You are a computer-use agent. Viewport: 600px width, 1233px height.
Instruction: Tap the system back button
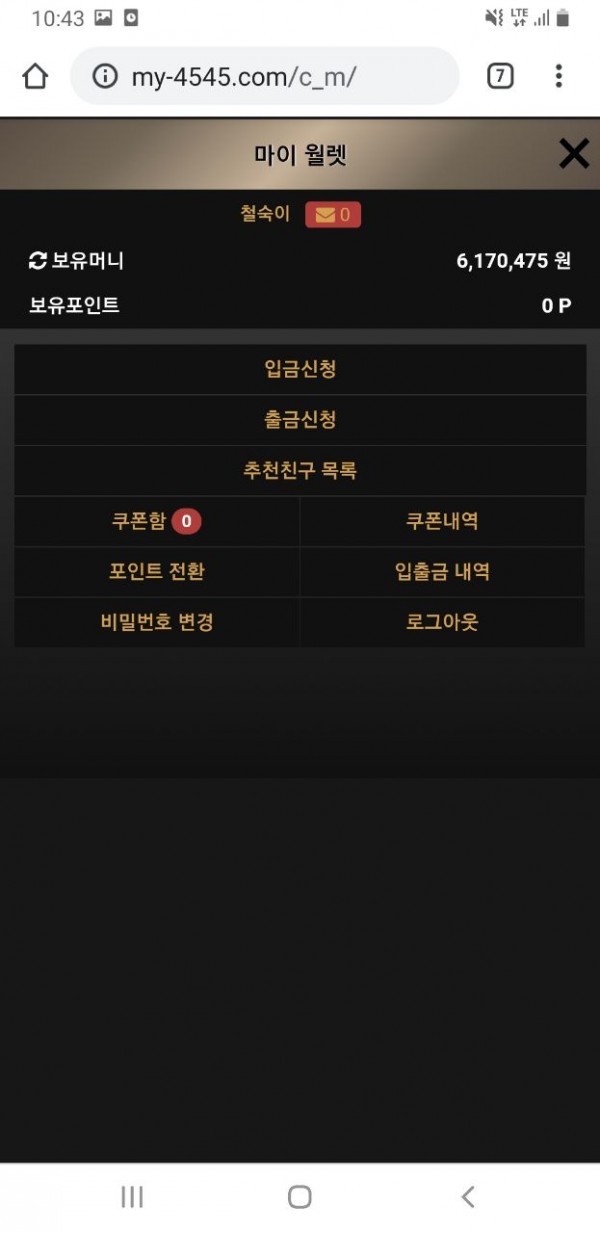coord(467,1197)
